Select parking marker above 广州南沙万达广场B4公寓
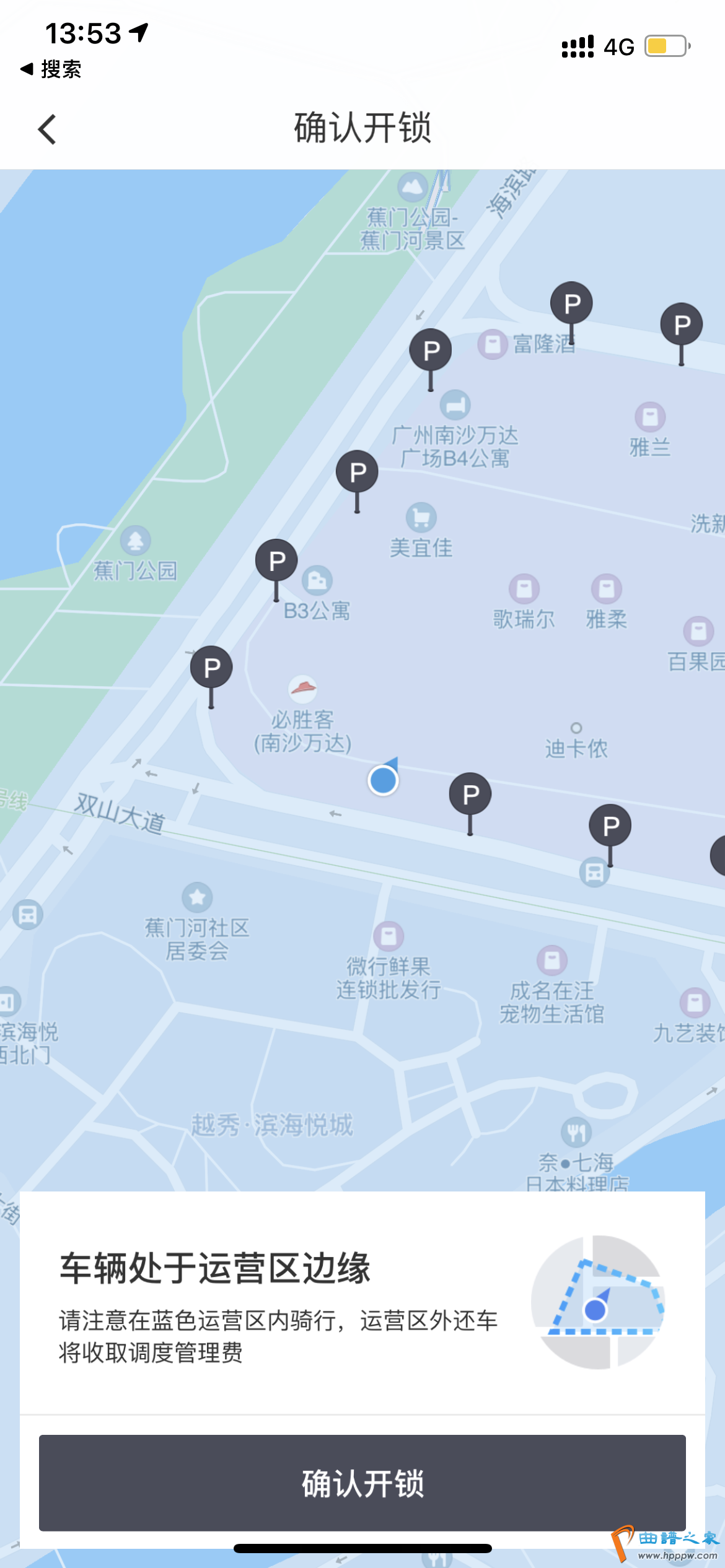The height and width of the screenshot is (1568, 725). 431,351
